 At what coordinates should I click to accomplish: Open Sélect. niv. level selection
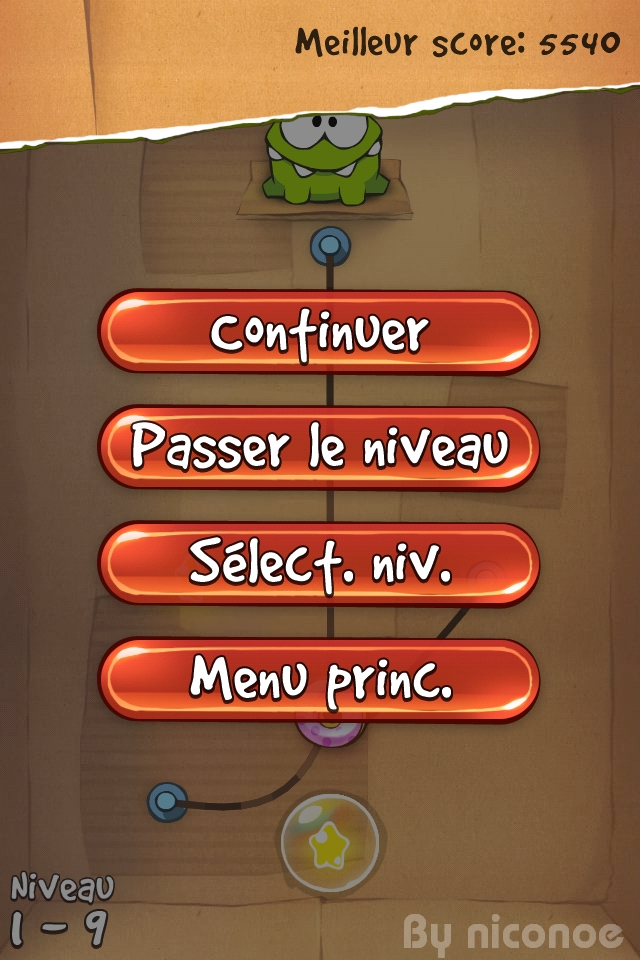318,564
